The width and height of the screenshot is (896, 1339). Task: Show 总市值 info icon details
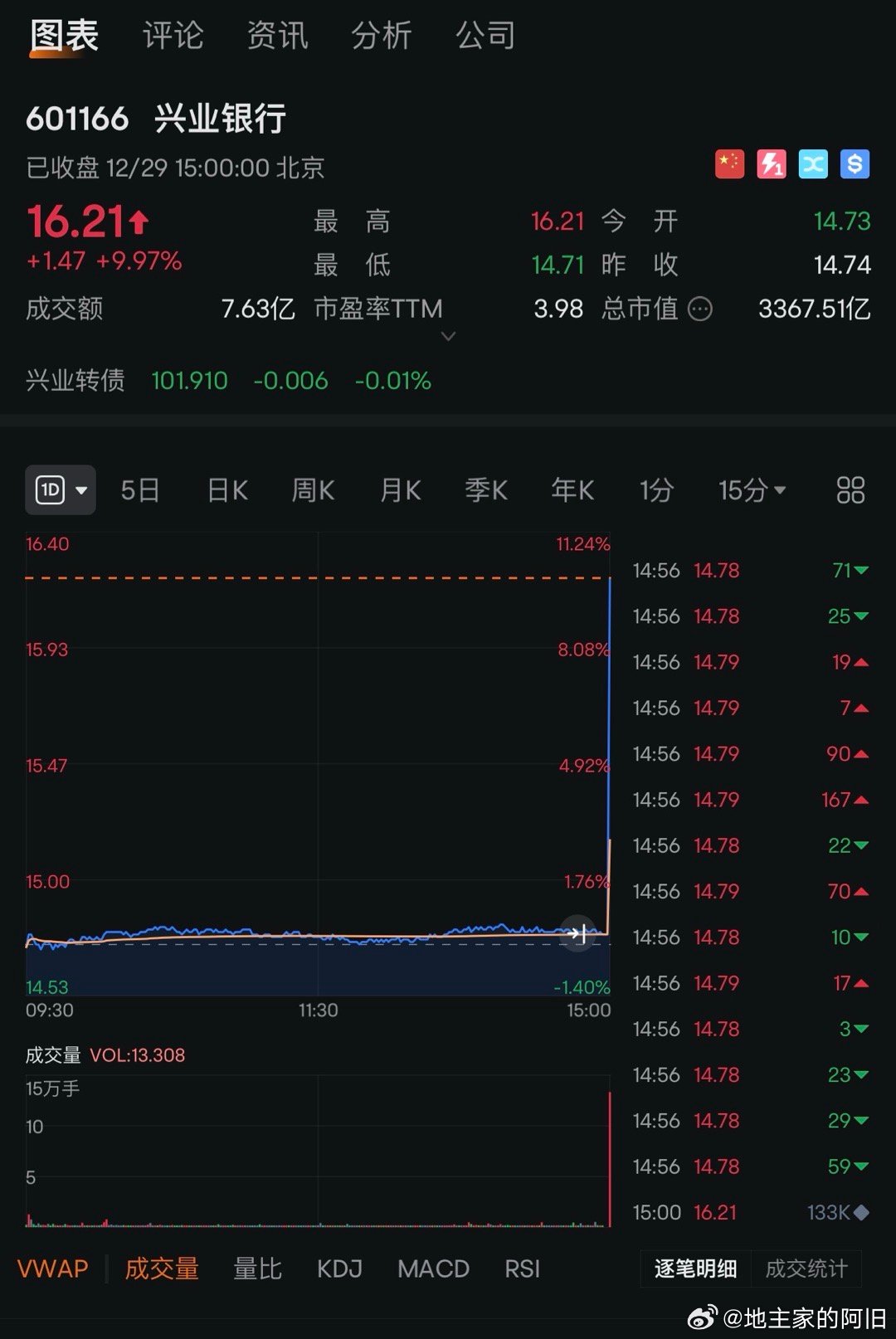click(700, 309)
